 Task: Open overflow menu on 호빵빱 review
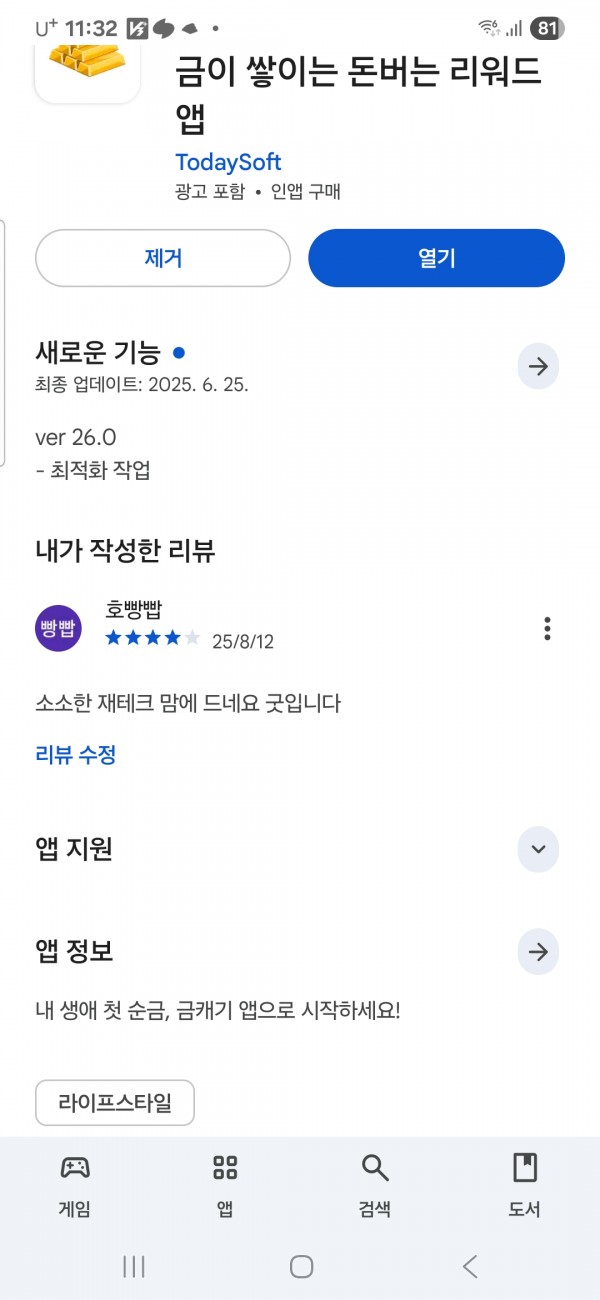pyautogui.click(x=547, y=628)
